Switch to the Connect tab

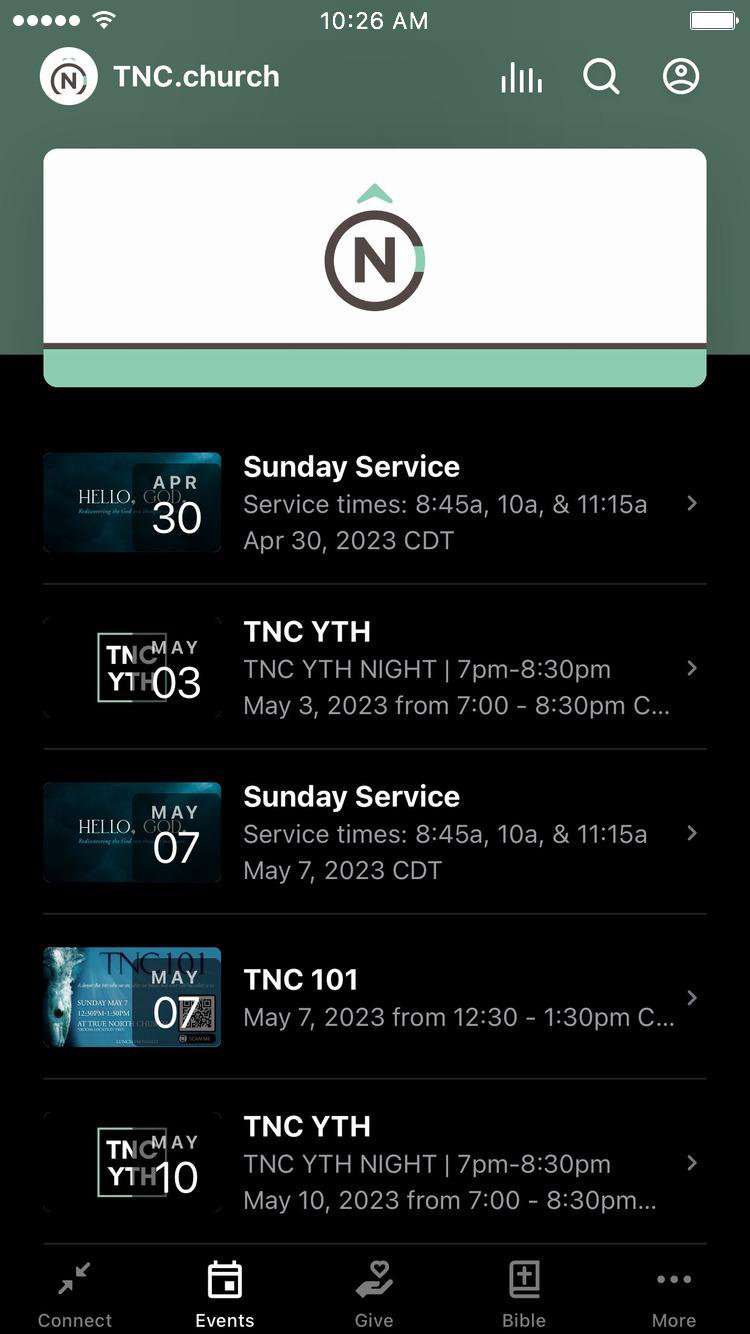(x=75, y=1294)
